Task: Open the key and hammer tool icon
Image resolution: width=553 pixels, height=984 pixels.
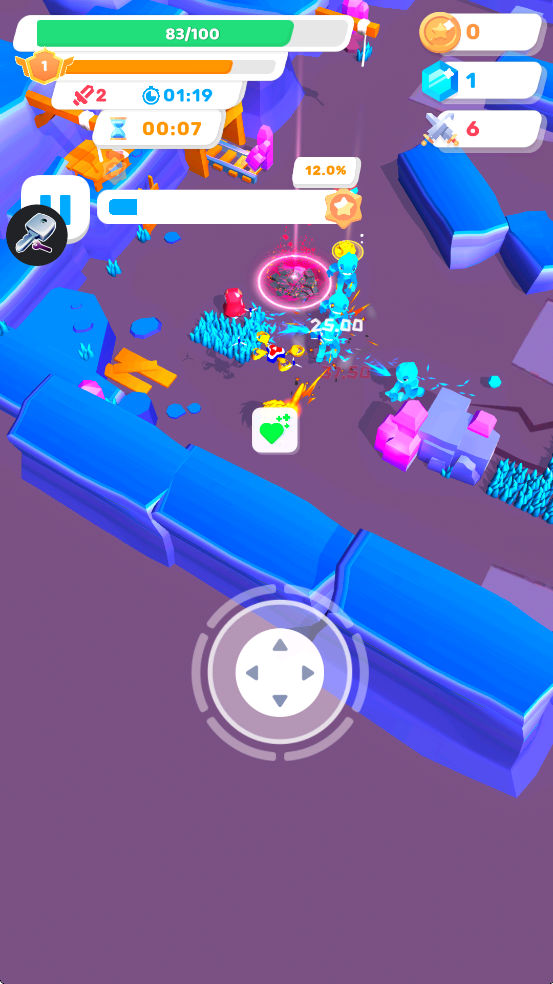Action: tap(37, 235)
